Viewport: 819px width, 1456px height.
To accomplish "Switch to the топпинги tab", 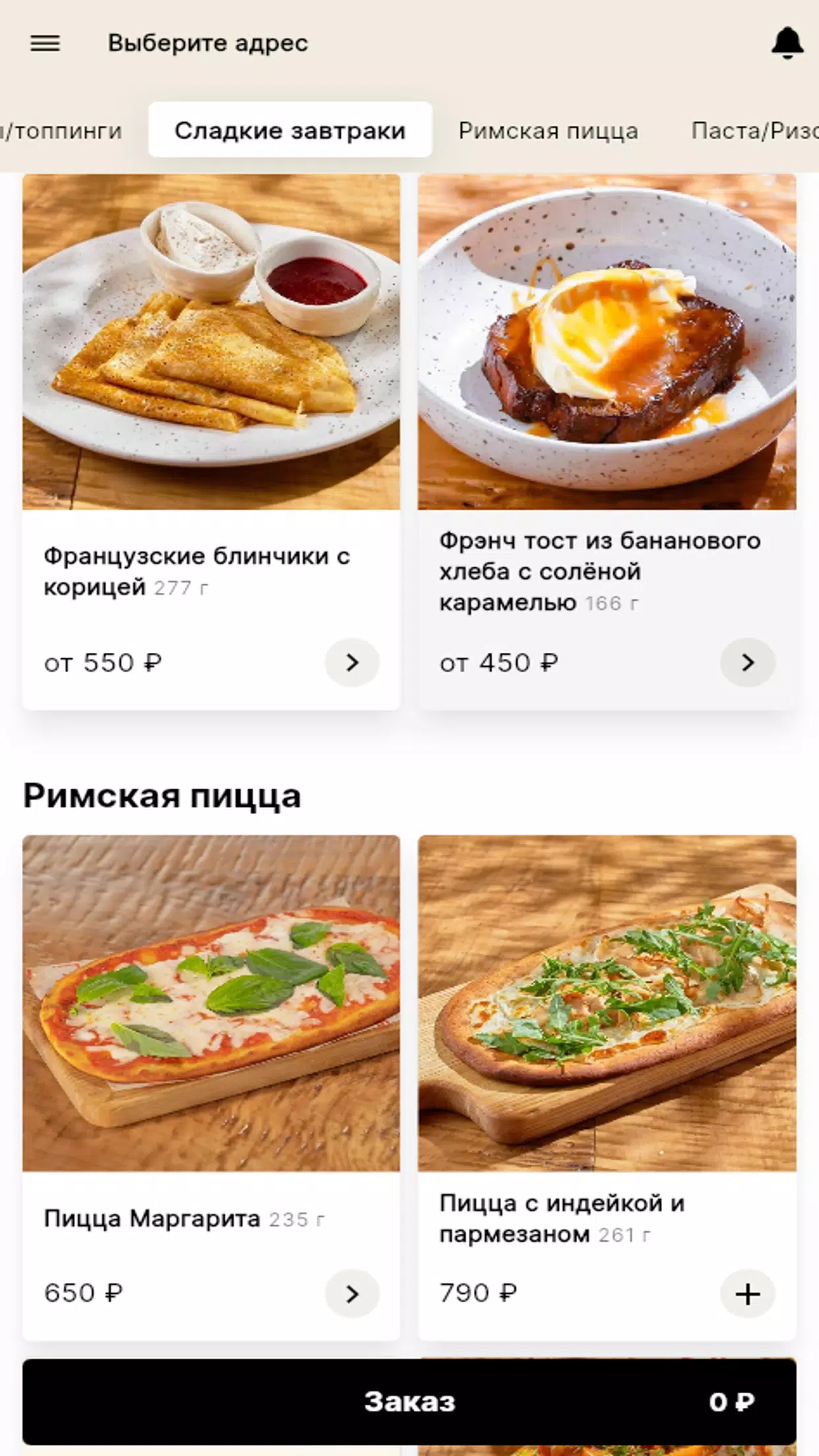I will point(61,130).
